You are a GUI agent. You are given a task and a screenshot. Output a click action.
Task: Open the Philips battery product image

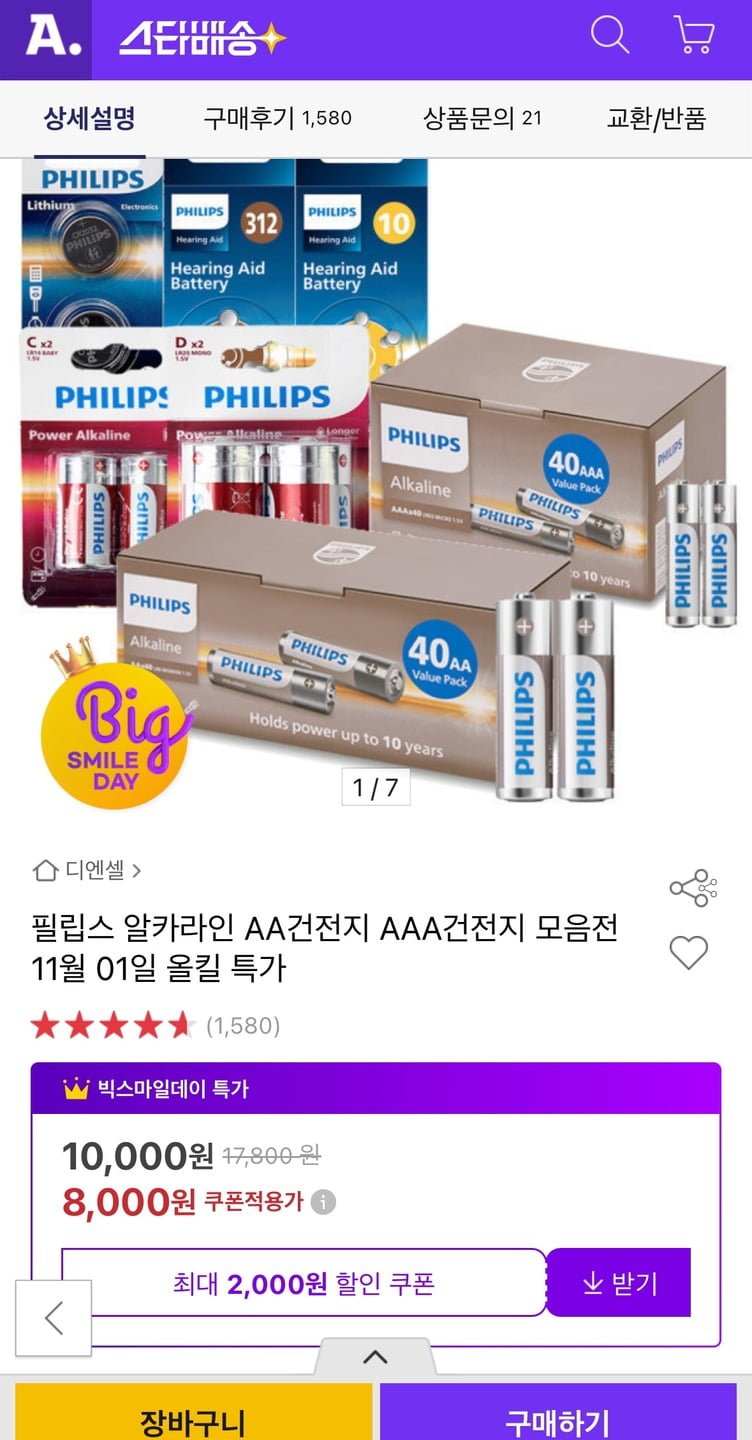(376, 480)
